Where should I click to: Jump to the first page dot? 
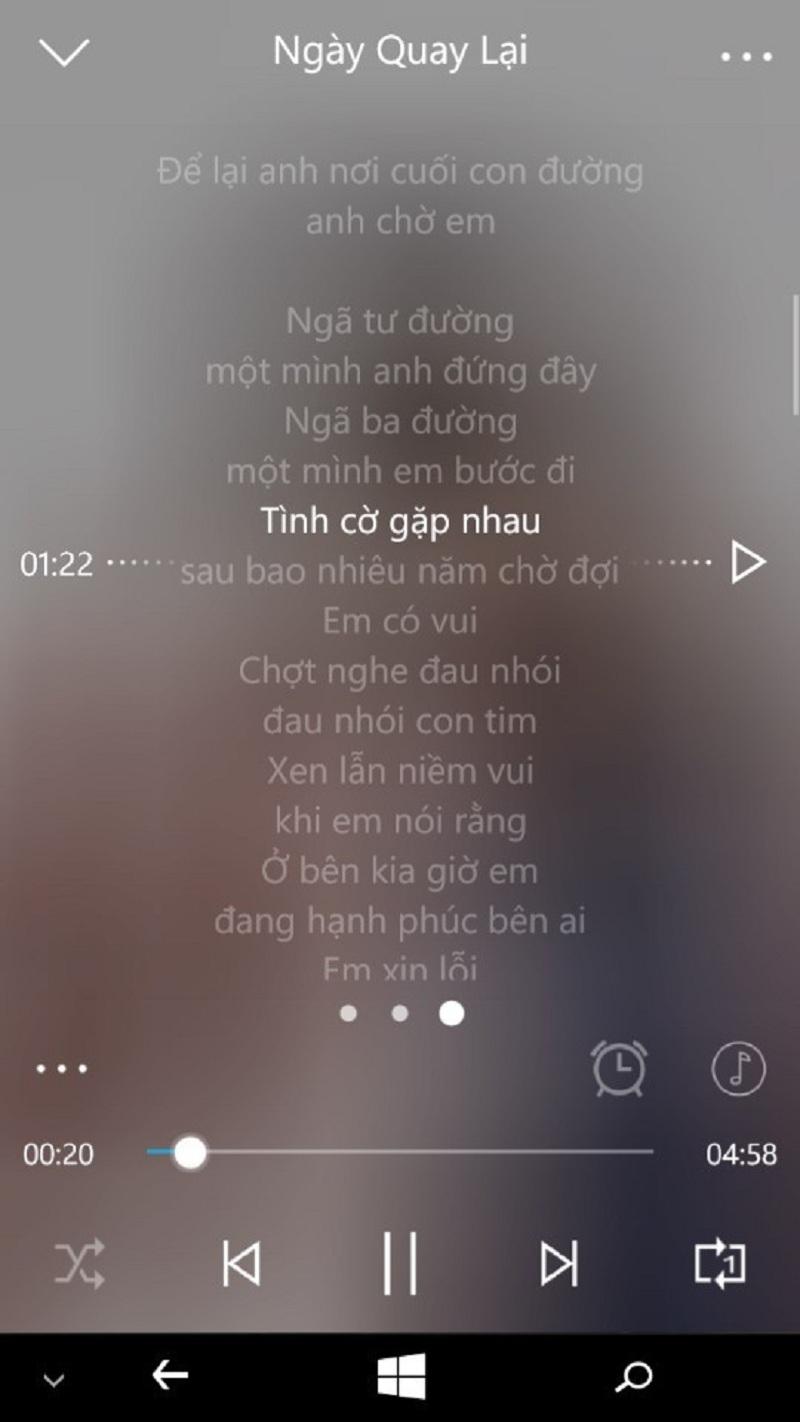click(348, 1014)
